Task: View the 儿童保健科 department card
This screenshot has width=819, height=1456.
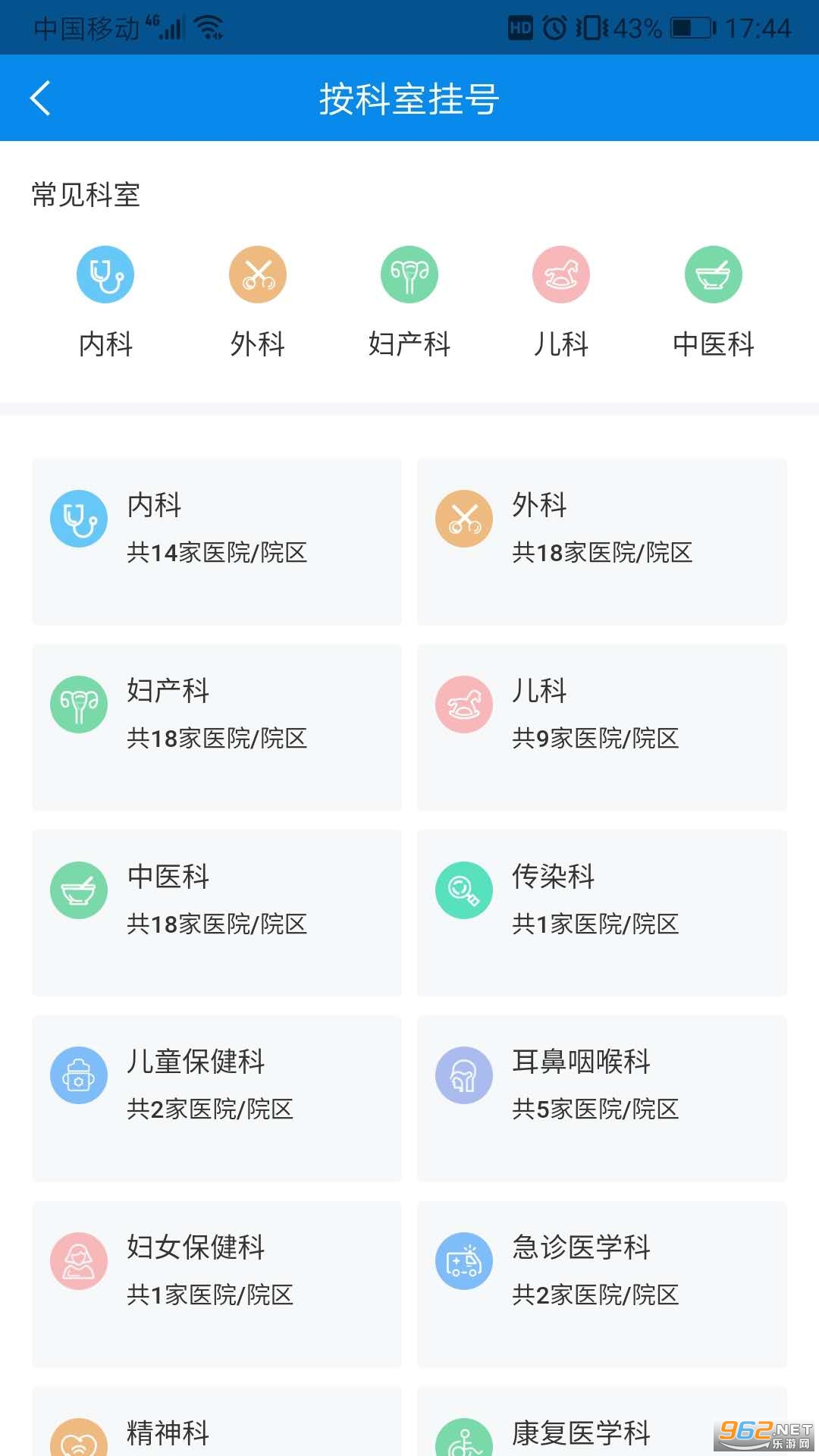Action: point(217,1098)
